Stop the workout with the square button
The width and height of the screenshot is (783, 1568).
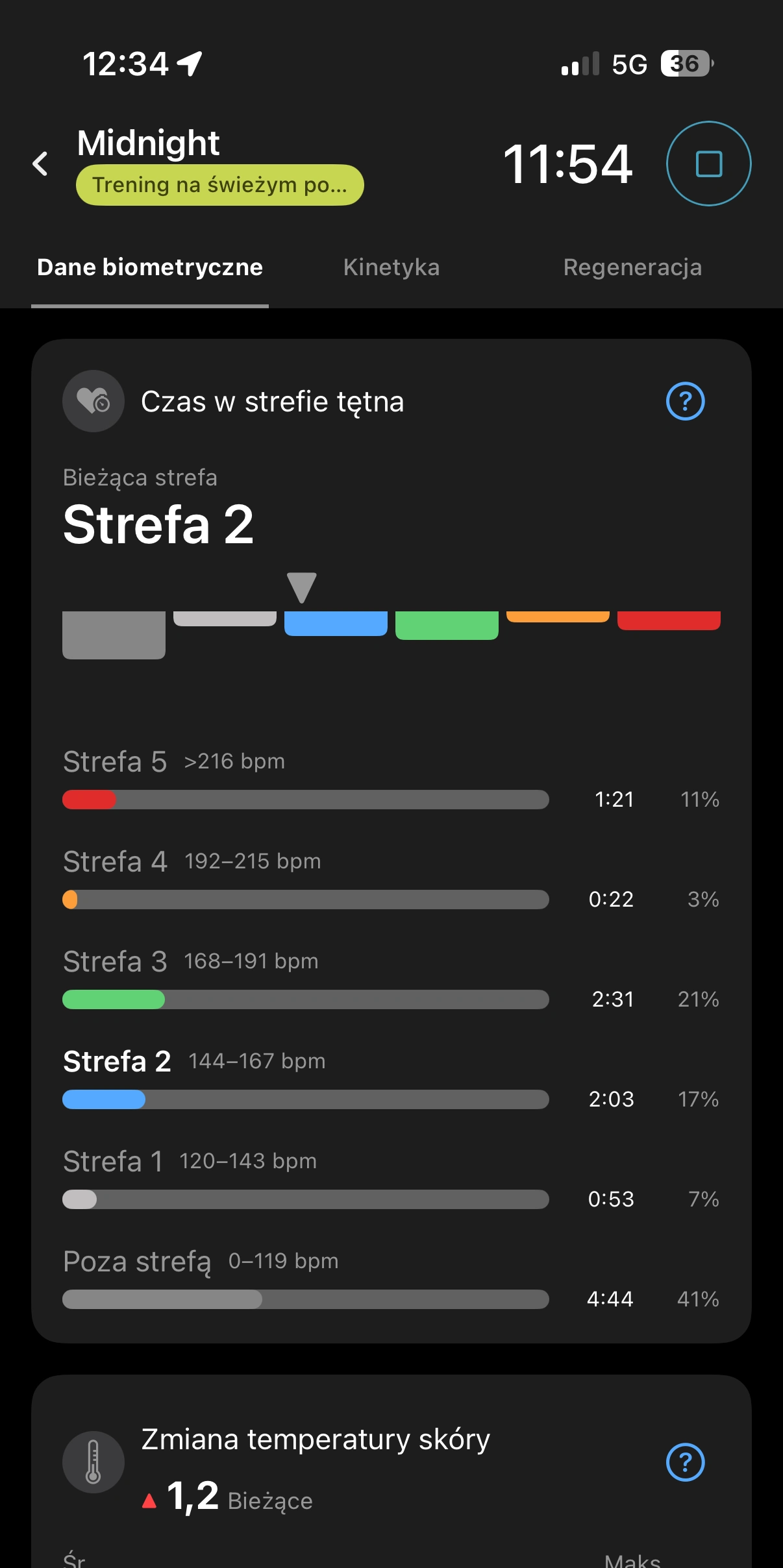(708, 164)
